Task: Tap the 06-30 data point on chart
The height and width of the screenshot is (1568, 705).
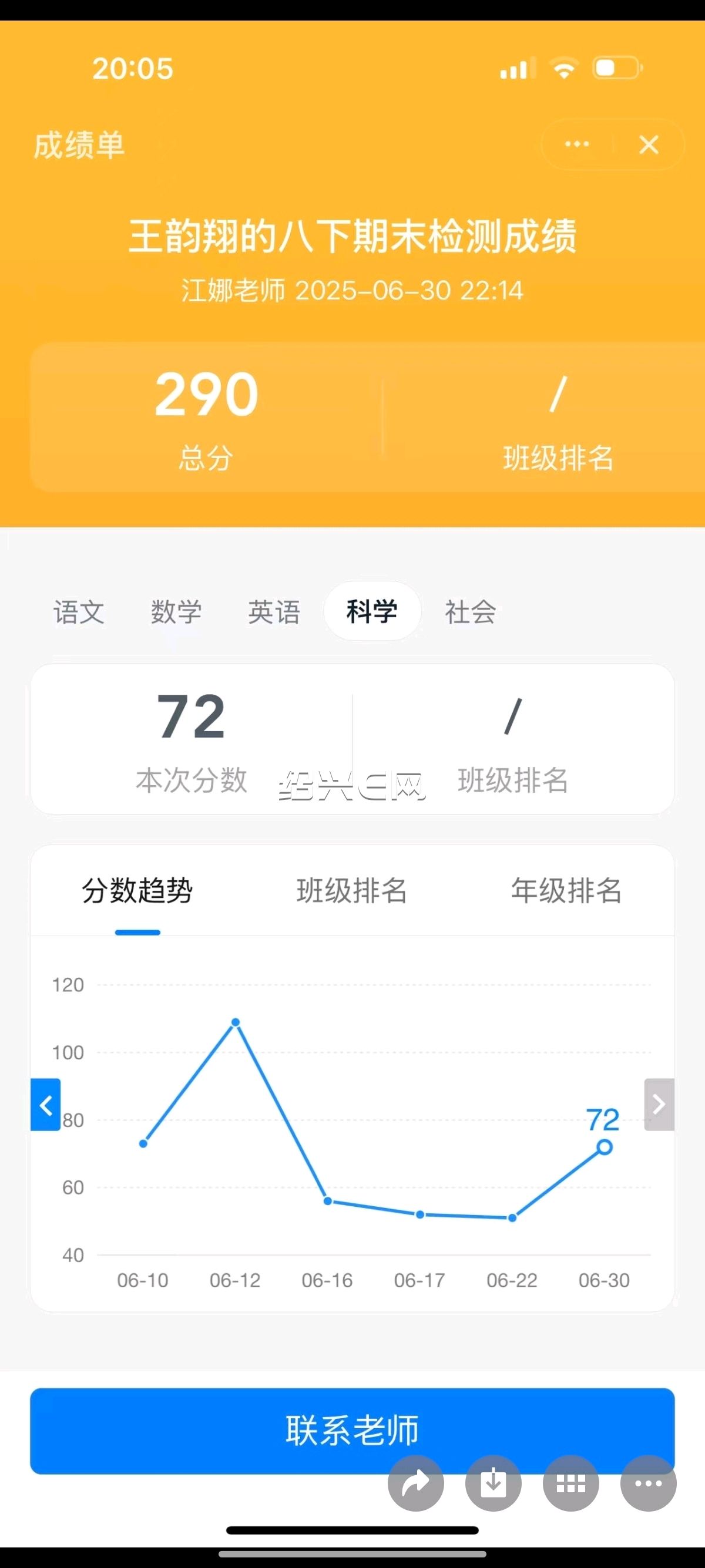Action: click(x=604, y=1148)
